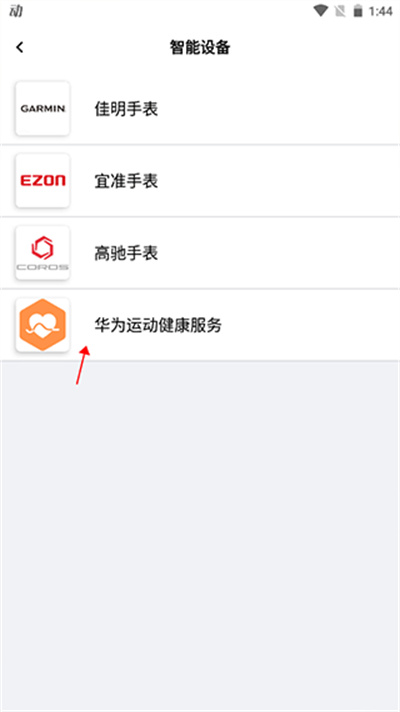Open the 佳明手表 Garmin row
This screenshot has width=400, height=712.
point(200,109)
